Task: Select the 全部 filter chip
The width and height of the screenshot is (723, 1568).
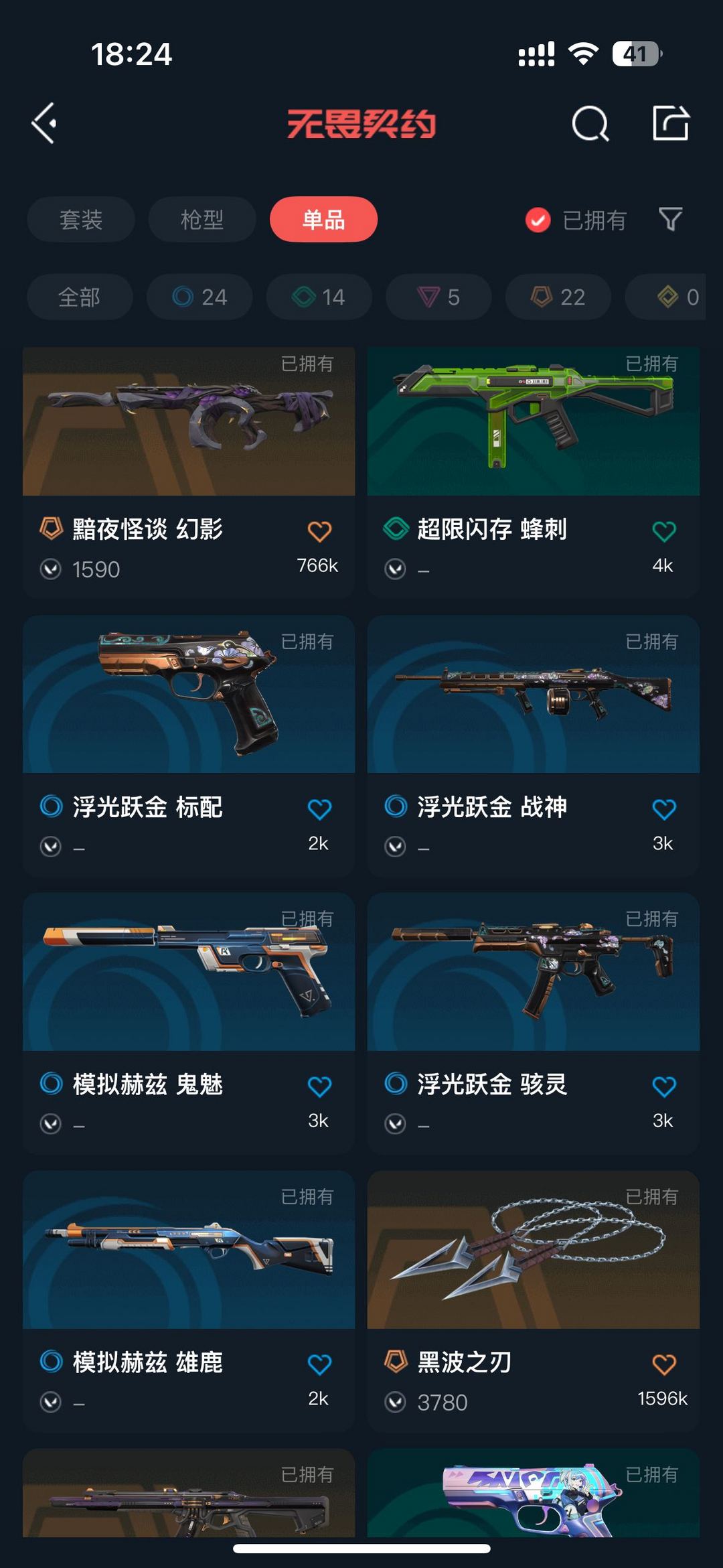Action: coord(80,297)
